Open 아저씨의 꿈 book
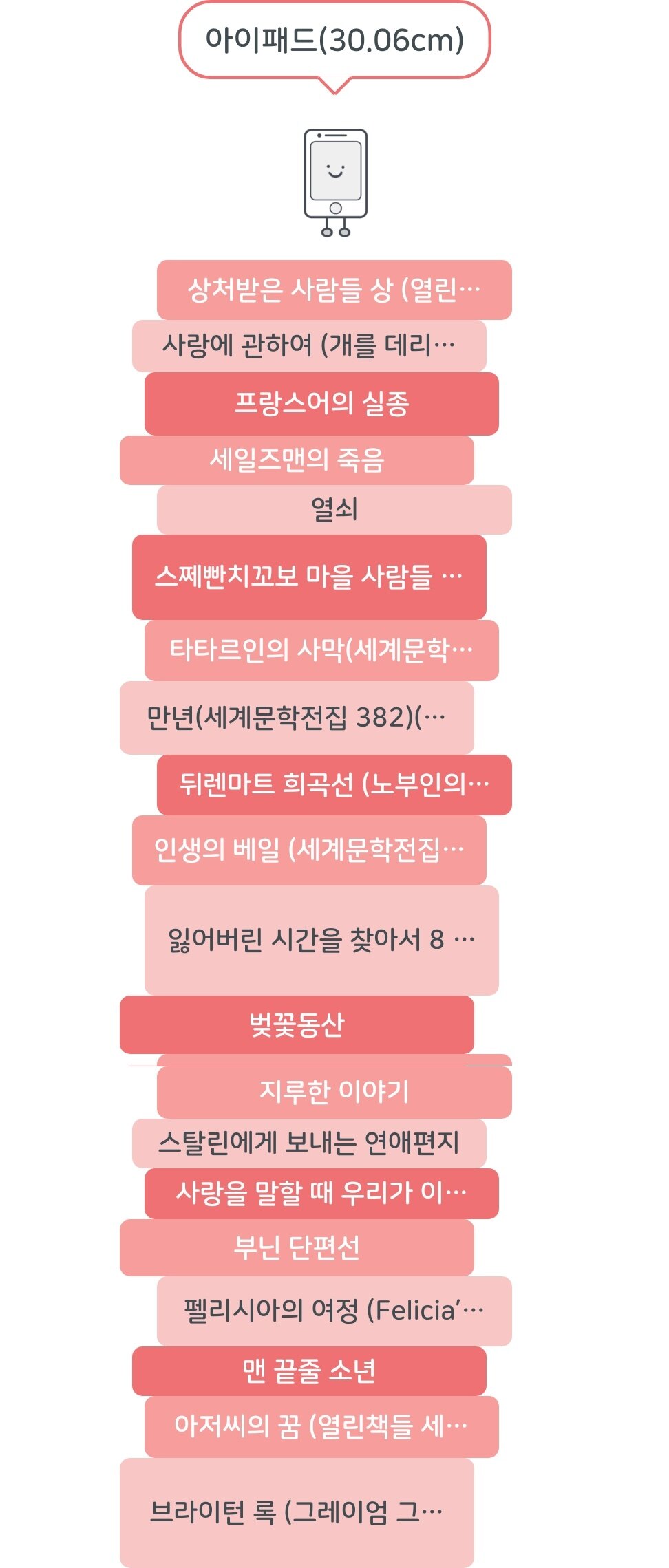Image resolution: width=669 pixels, height=1568 pixels. coord(321,1426)
